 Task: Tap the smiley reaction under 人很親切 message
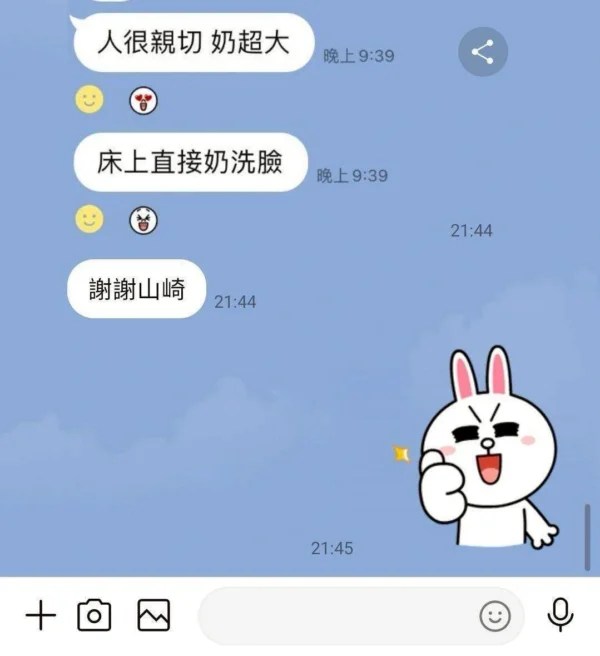point(89,99)
